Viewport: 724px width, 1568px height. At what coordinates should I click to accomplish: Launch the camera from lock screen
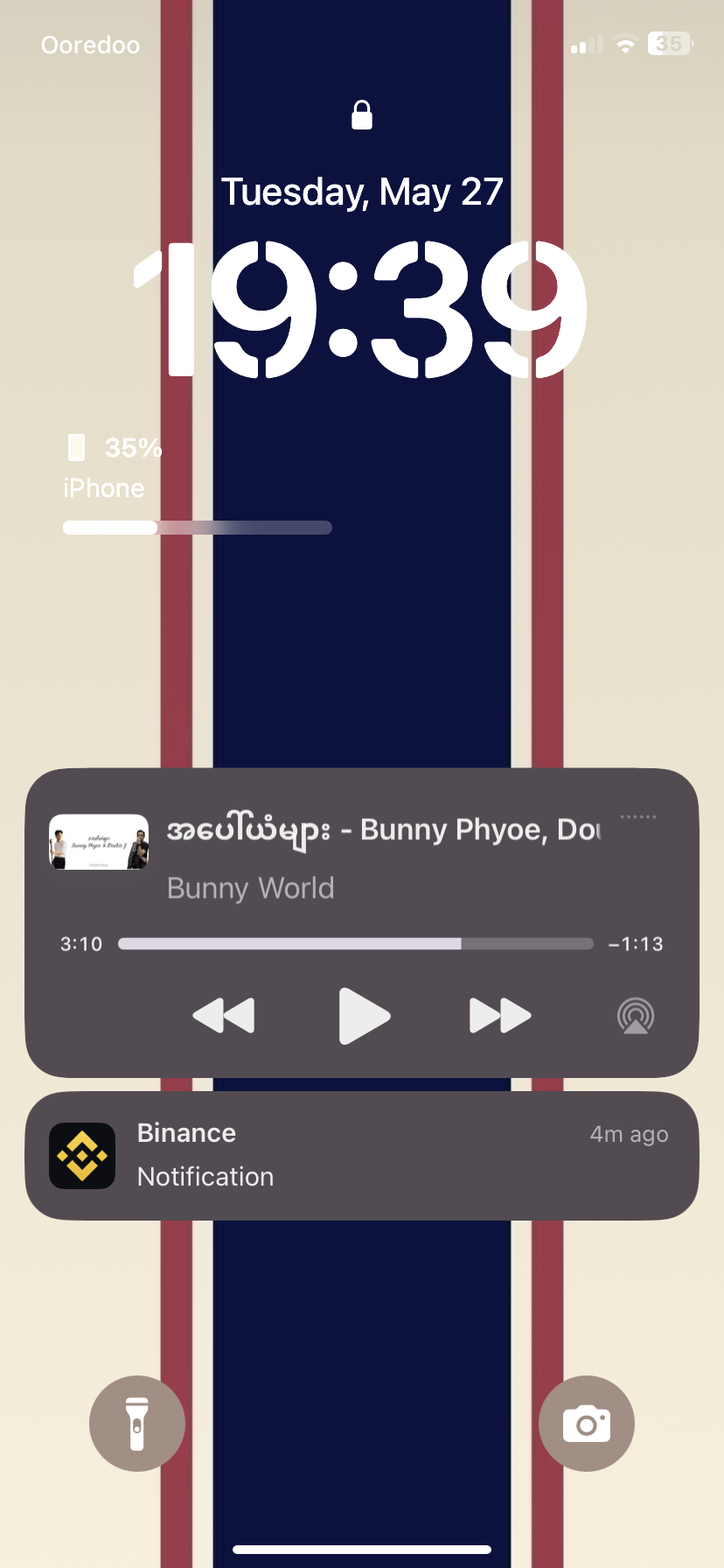pyautogui.click(x=587, y=1424)
